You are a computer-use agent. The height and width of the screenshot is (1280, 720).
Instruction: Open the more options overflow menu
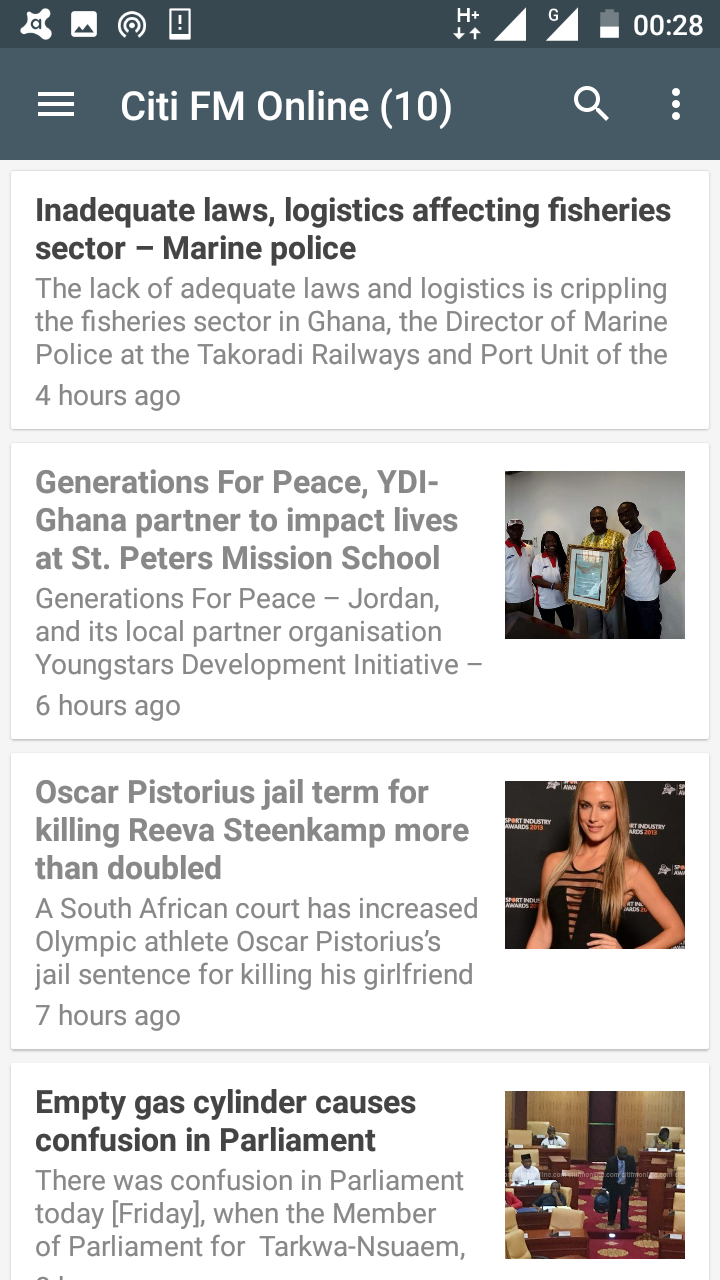[676, 104]
